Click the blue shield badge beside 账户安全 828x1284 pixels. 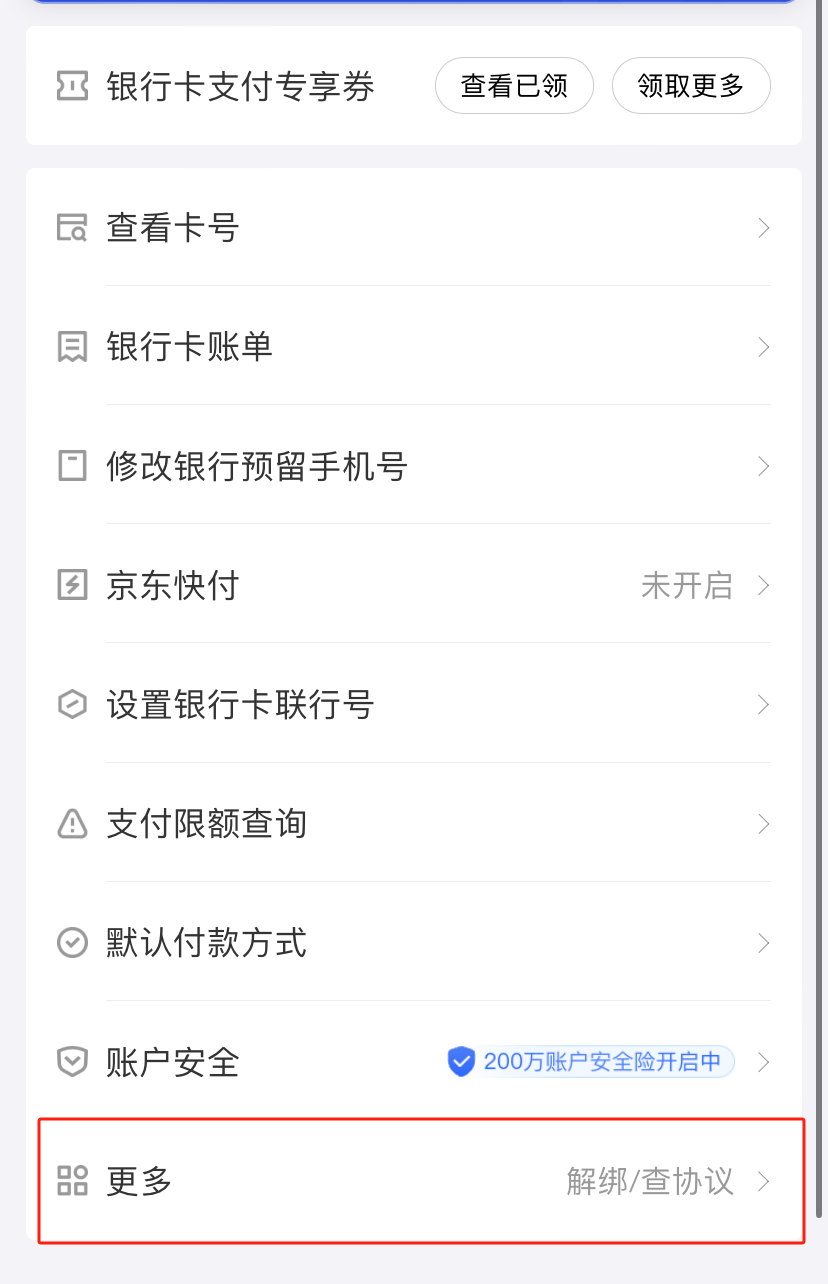pos(460,1062)
